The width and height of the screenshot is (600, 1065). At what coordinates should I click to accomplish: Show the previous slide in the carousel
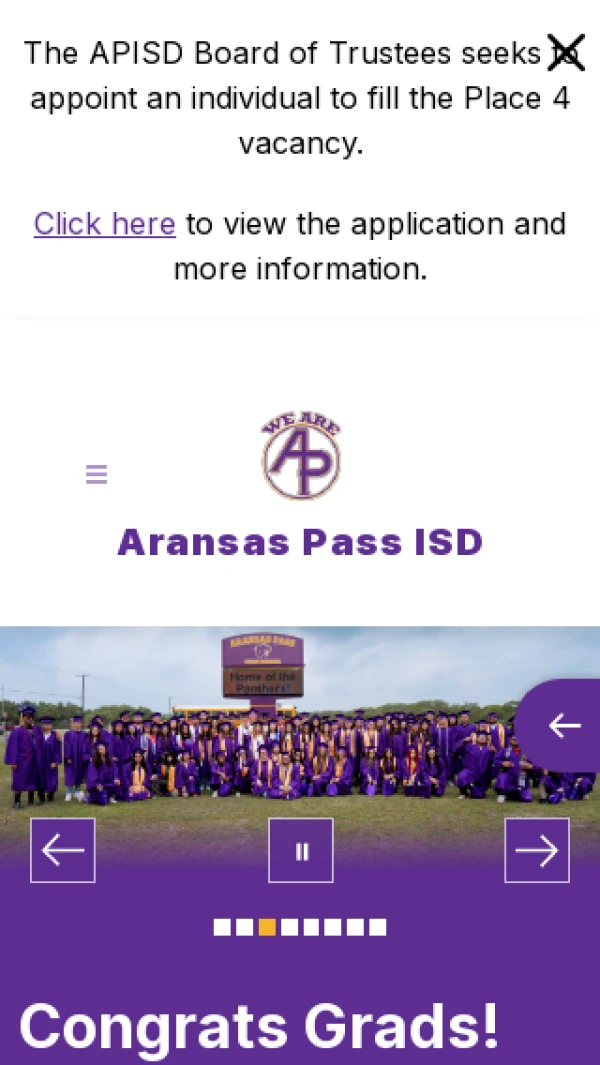[63, 850]
